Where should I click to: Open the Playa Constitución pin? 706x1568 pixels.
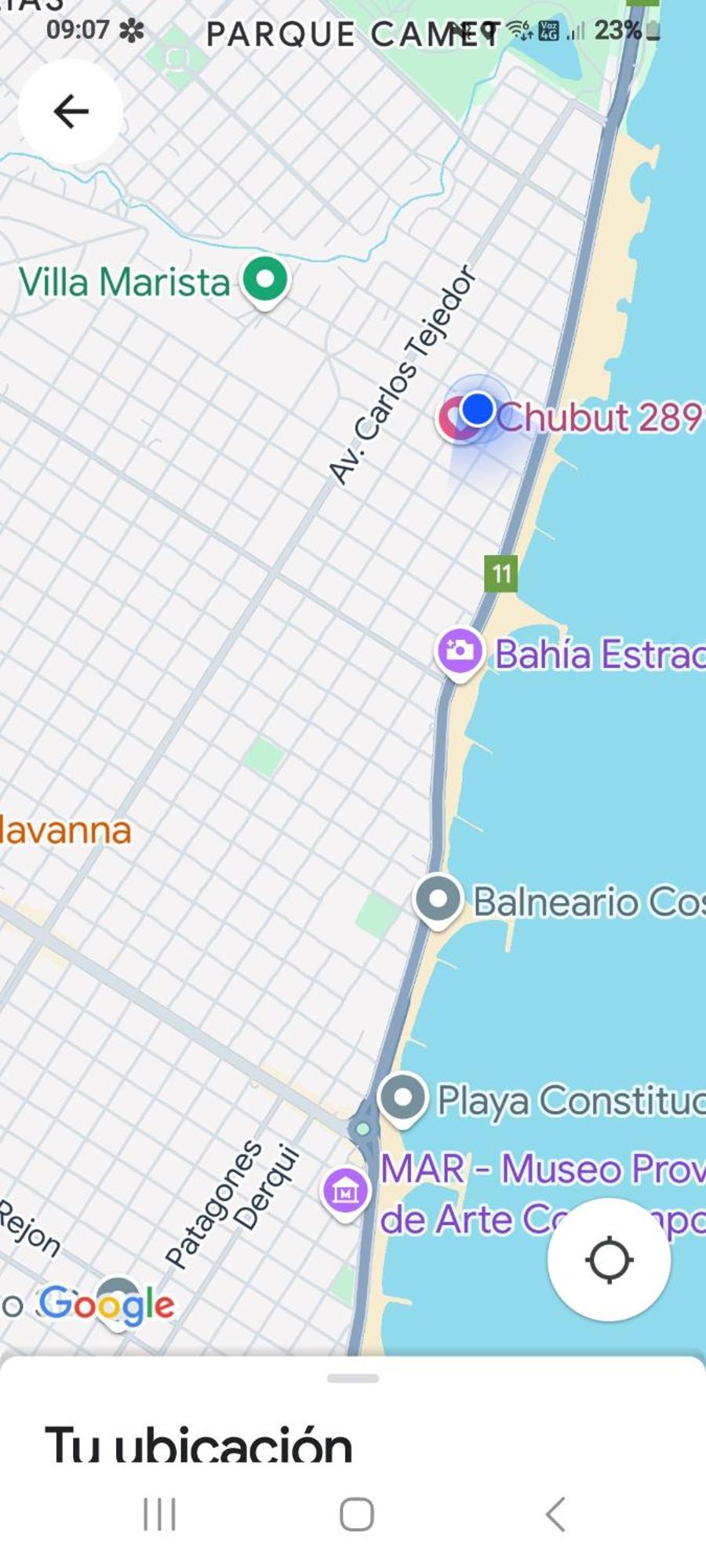pos(403,1098)
